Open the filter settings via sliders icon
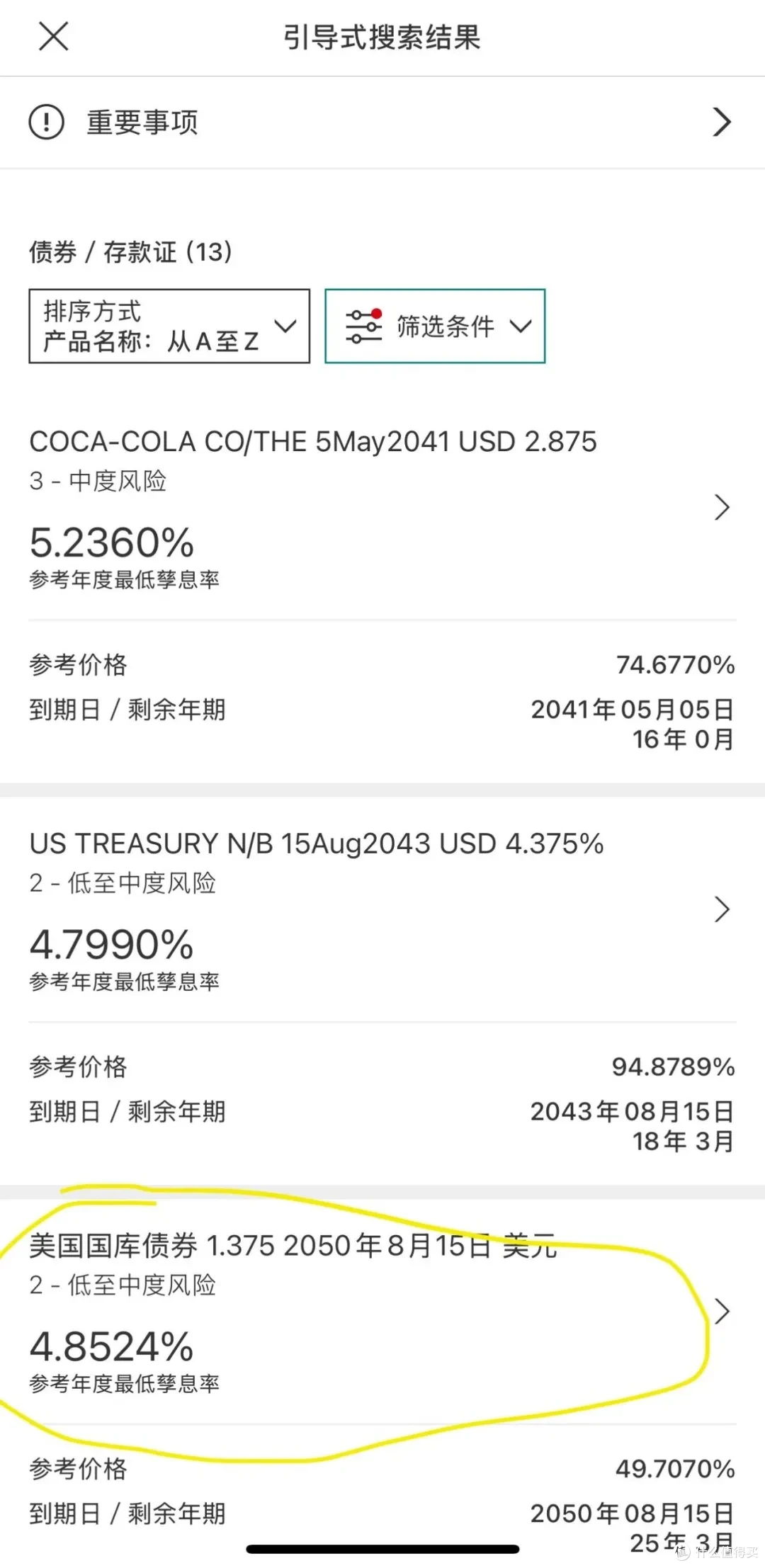 click(362, 326)
